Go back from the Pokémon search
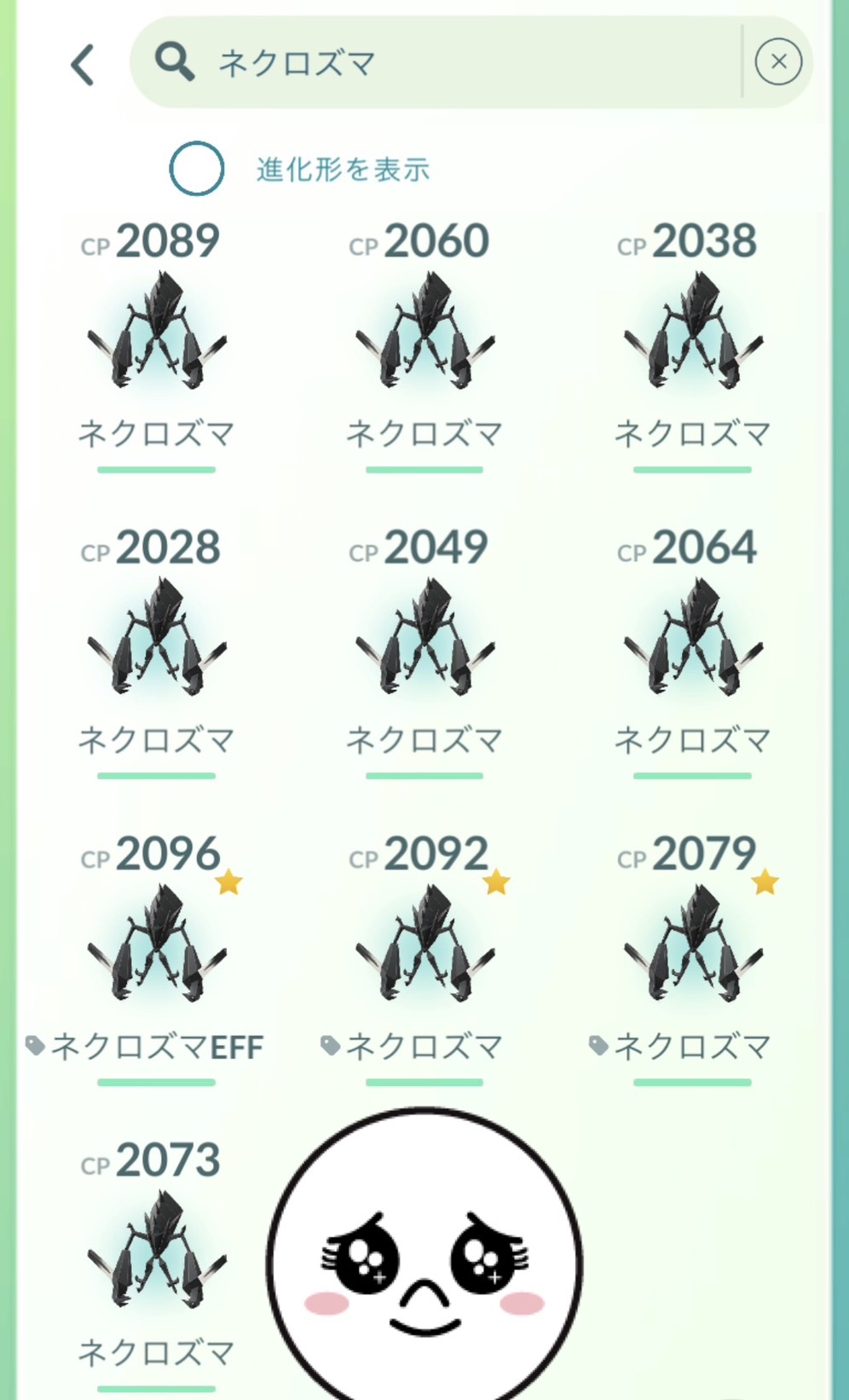 tap(83, 65)
